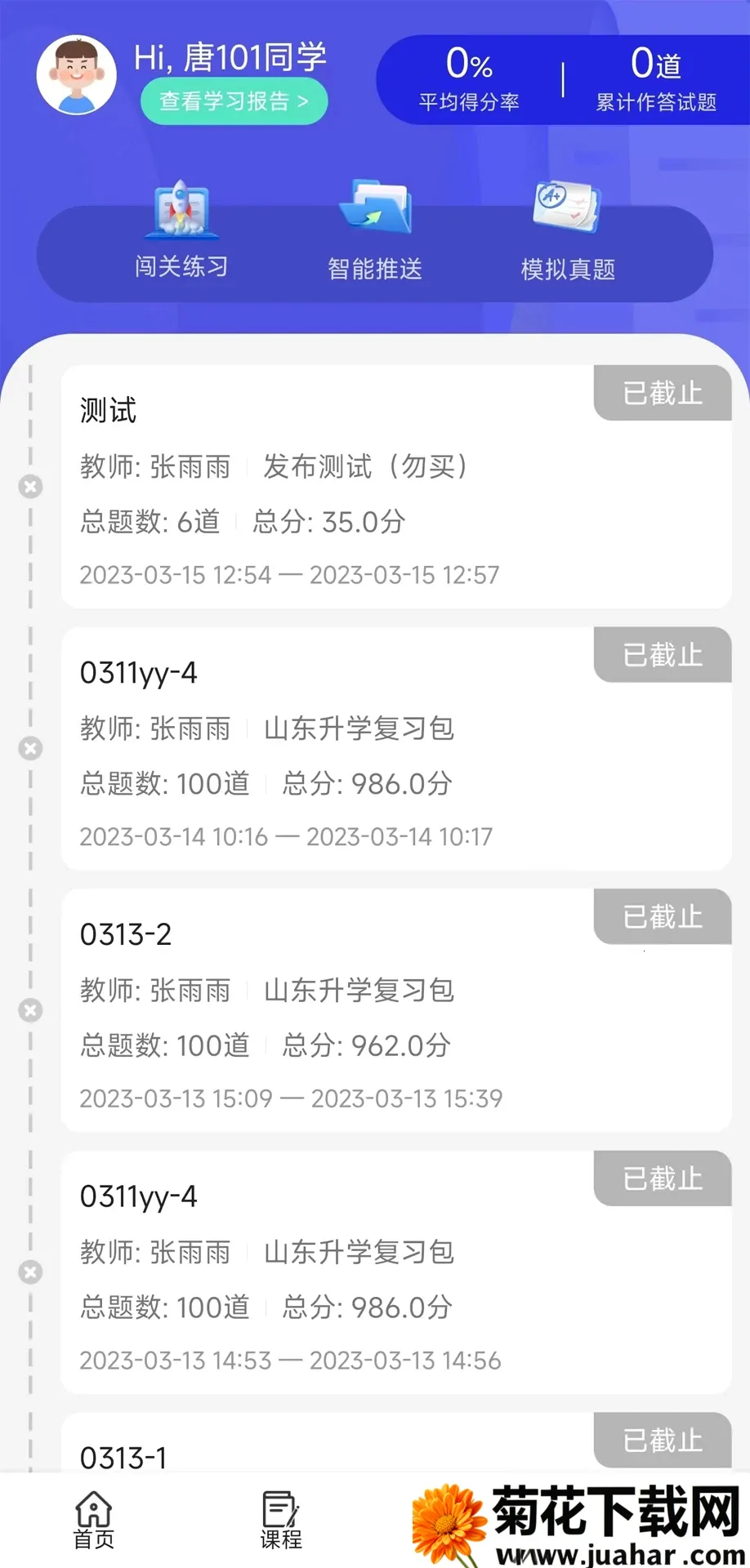This screenshot has height=1568, width=750.
Task: Open 查看学习报告 study report link
Action: (234, 101)
